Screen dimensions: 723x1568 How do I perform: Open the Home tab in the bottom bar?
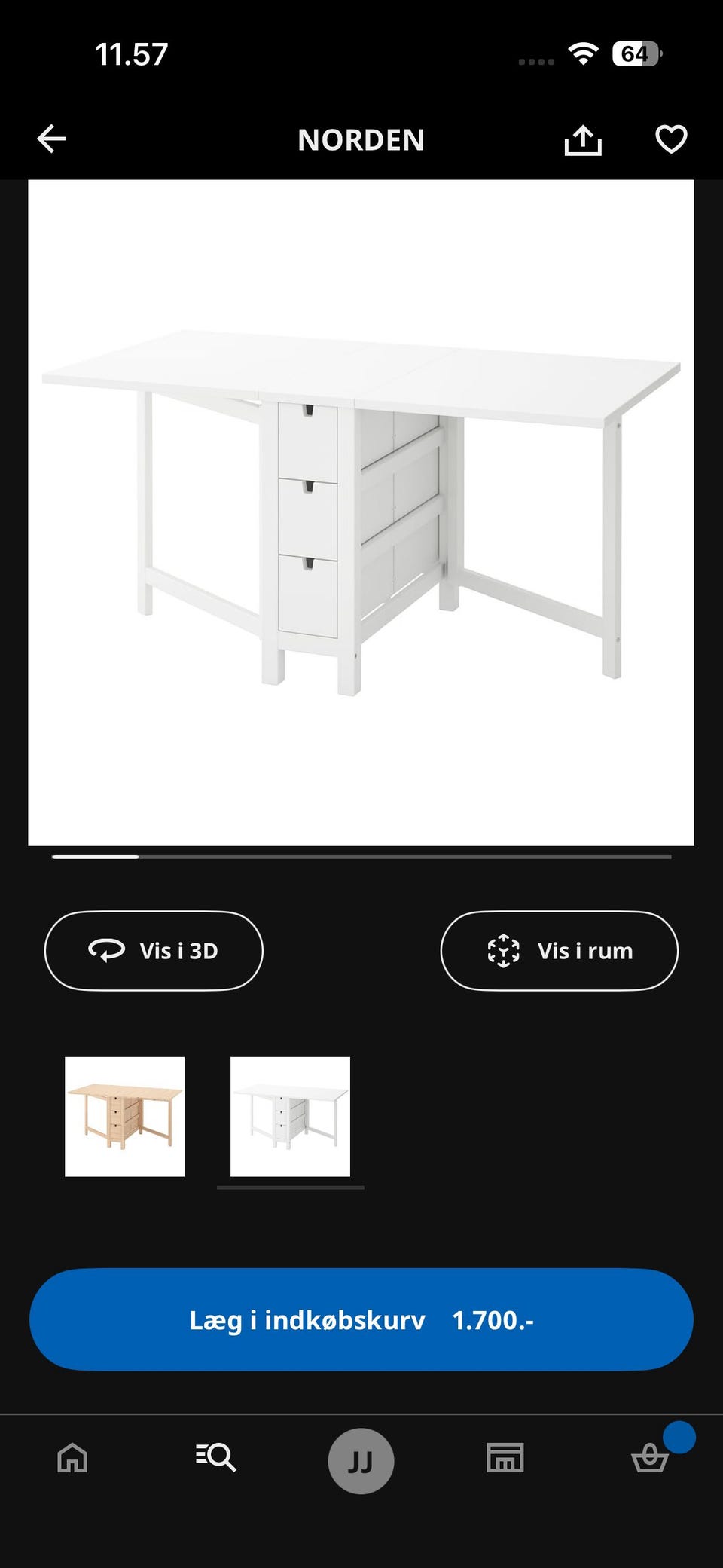72,1459
